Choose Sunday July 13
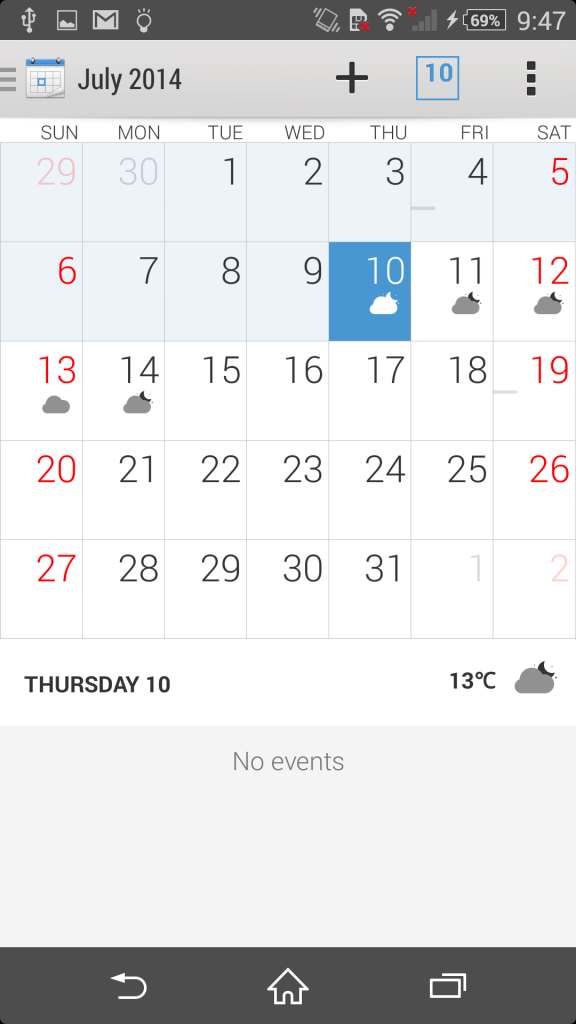This screenshot has height=1024, width=576. (x=41, y=391)
